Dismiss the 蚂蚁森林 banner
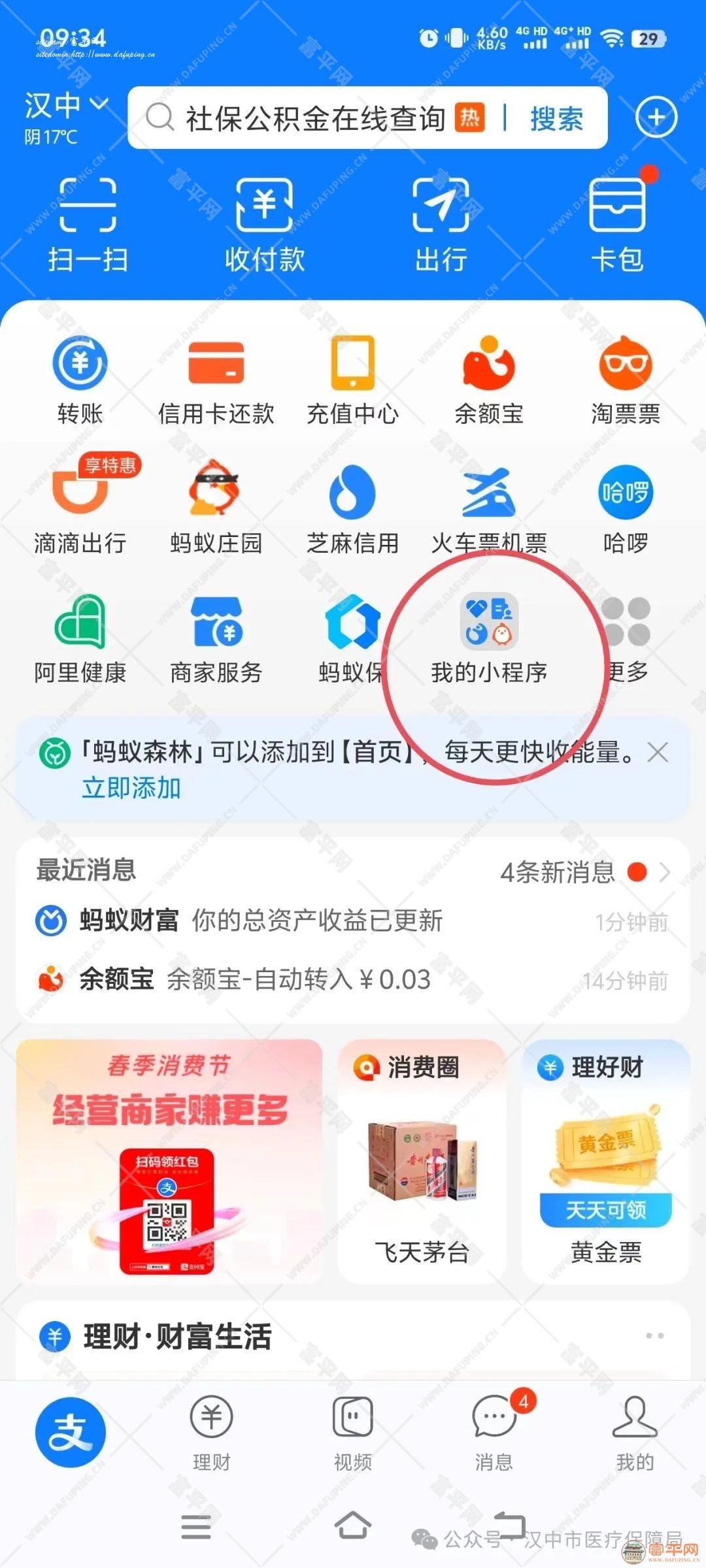This screenshot has height=1568, width=706. pos(658,753)
